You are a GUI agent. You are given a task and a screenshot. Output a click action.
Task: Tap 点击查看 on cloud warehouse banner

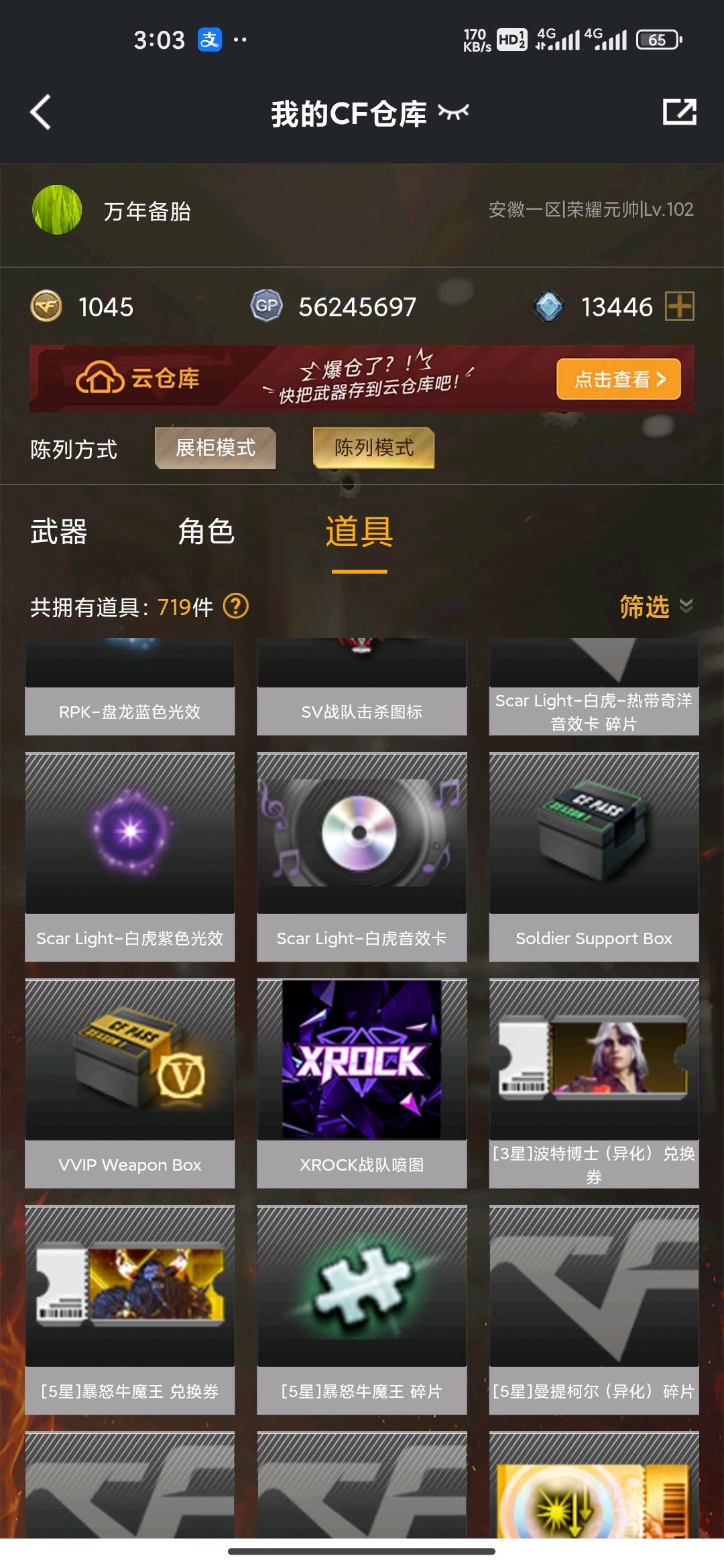618,379
